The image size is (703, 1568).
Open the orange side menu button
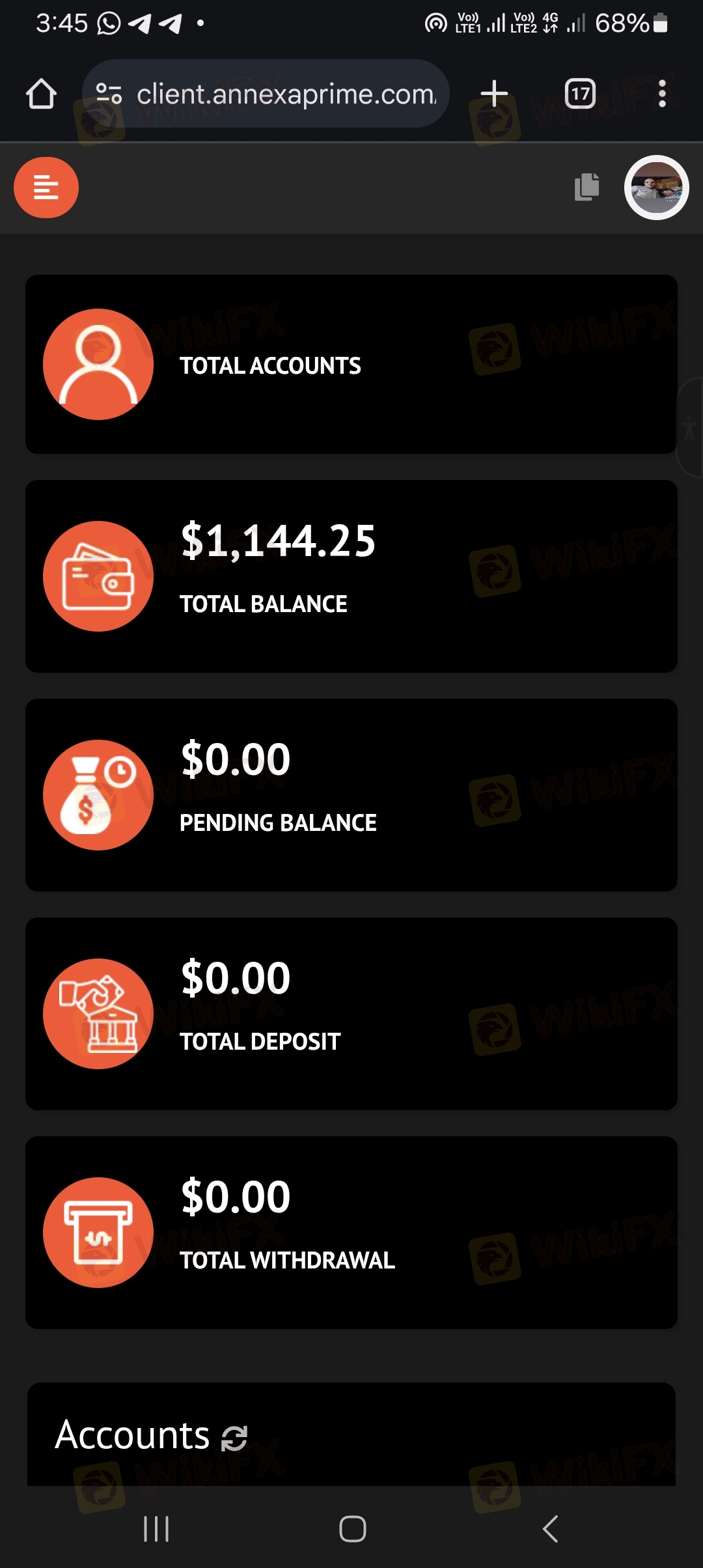coord(46,188)
